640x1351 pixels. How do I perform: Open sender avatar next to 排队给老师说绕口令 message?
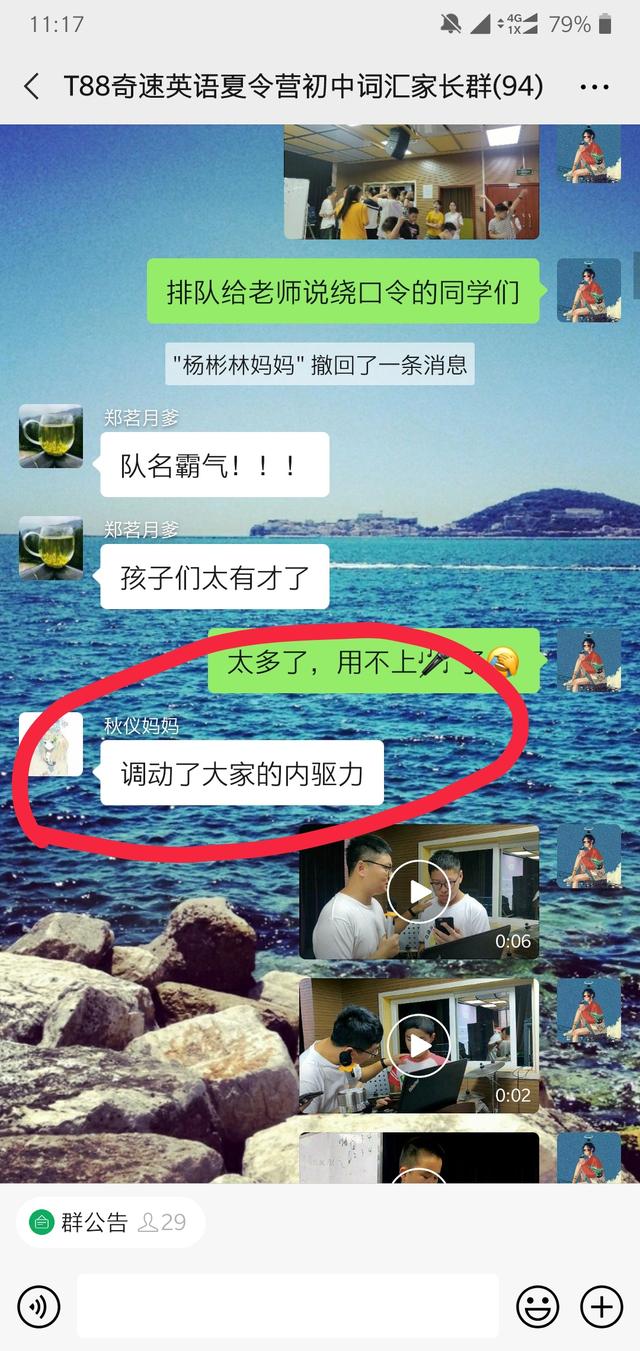pos(588,290)
